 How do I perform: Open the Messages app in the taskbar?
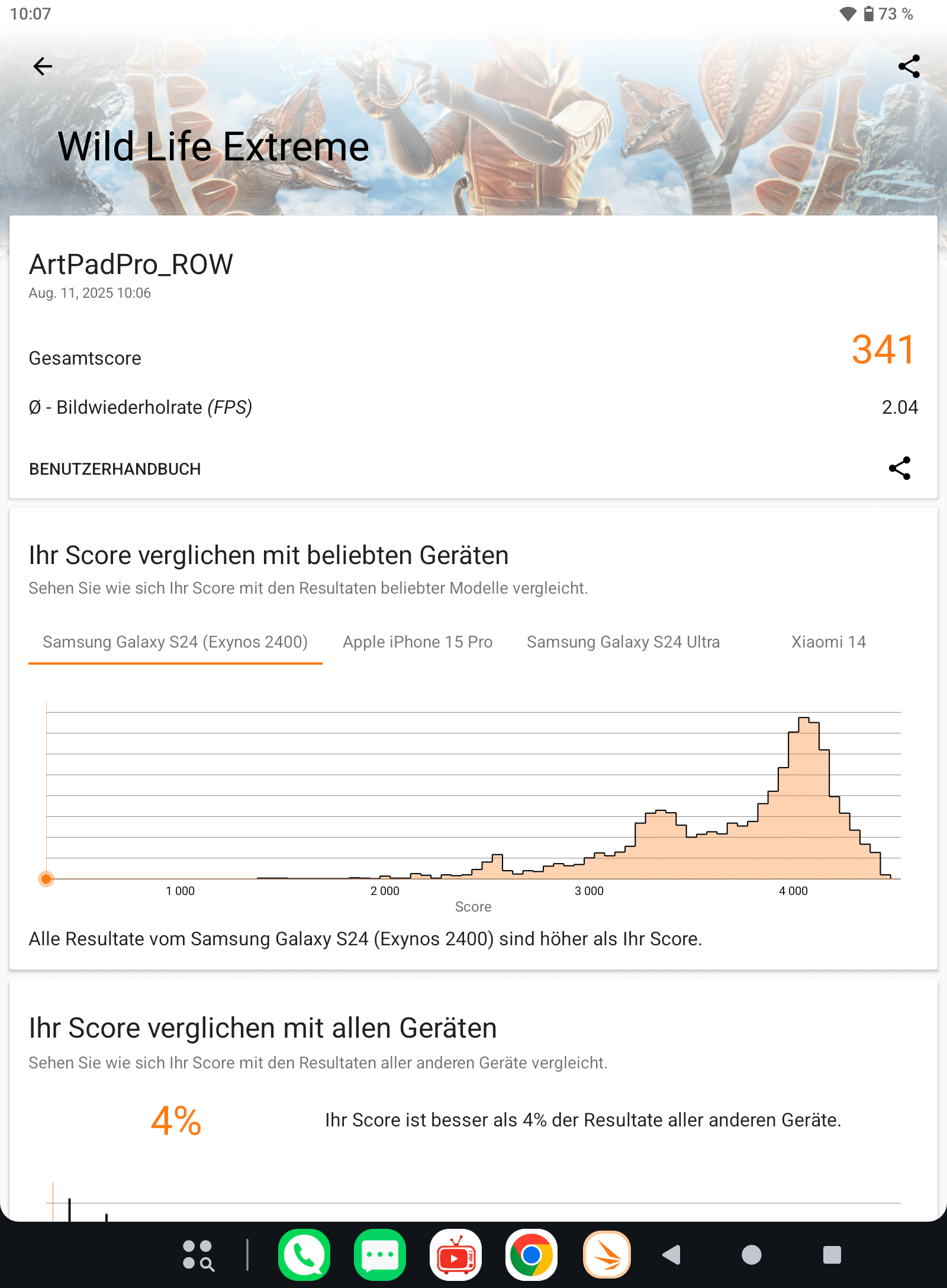tap(379, 1255)
